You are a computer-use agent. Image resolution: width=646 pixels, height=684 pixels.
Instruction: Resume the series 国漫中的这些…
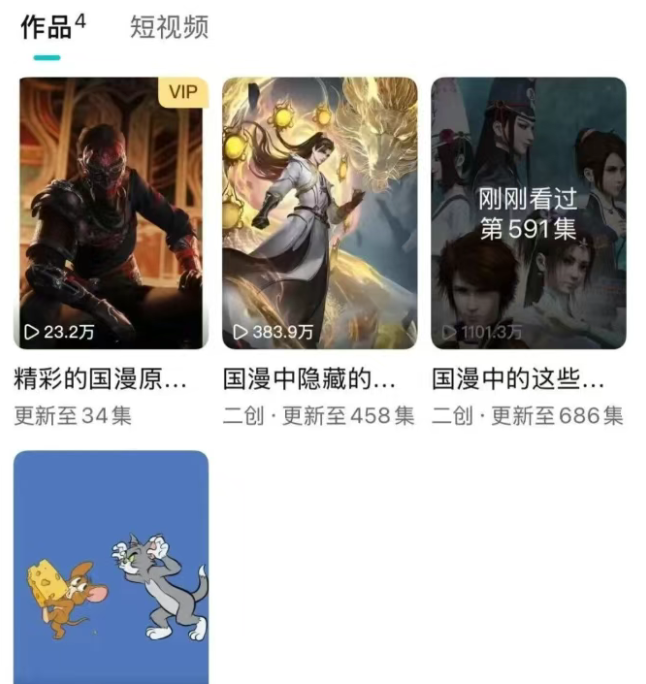tap(528, 213)
